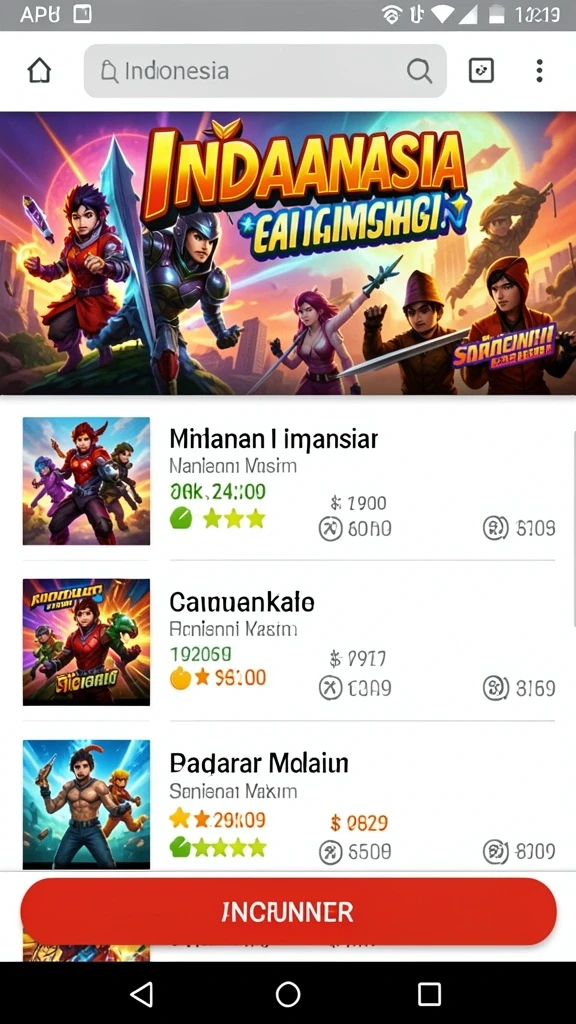Open the dice icon beside the search box
This screenshot has height=1024, width=576.
click(x=481, y=71)
